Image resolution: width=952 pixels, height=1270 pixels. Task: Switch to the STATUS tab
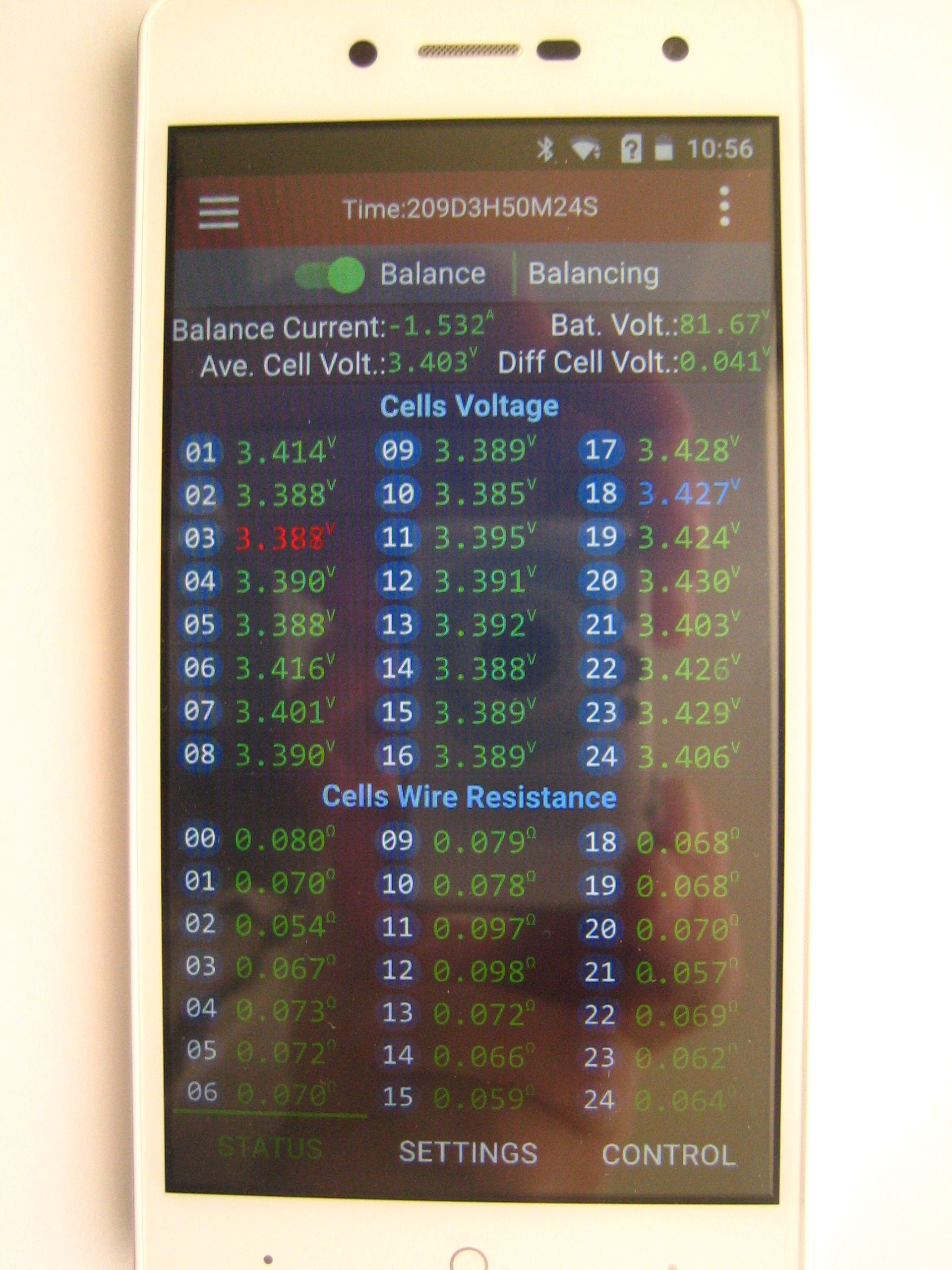pos(270,1148)
